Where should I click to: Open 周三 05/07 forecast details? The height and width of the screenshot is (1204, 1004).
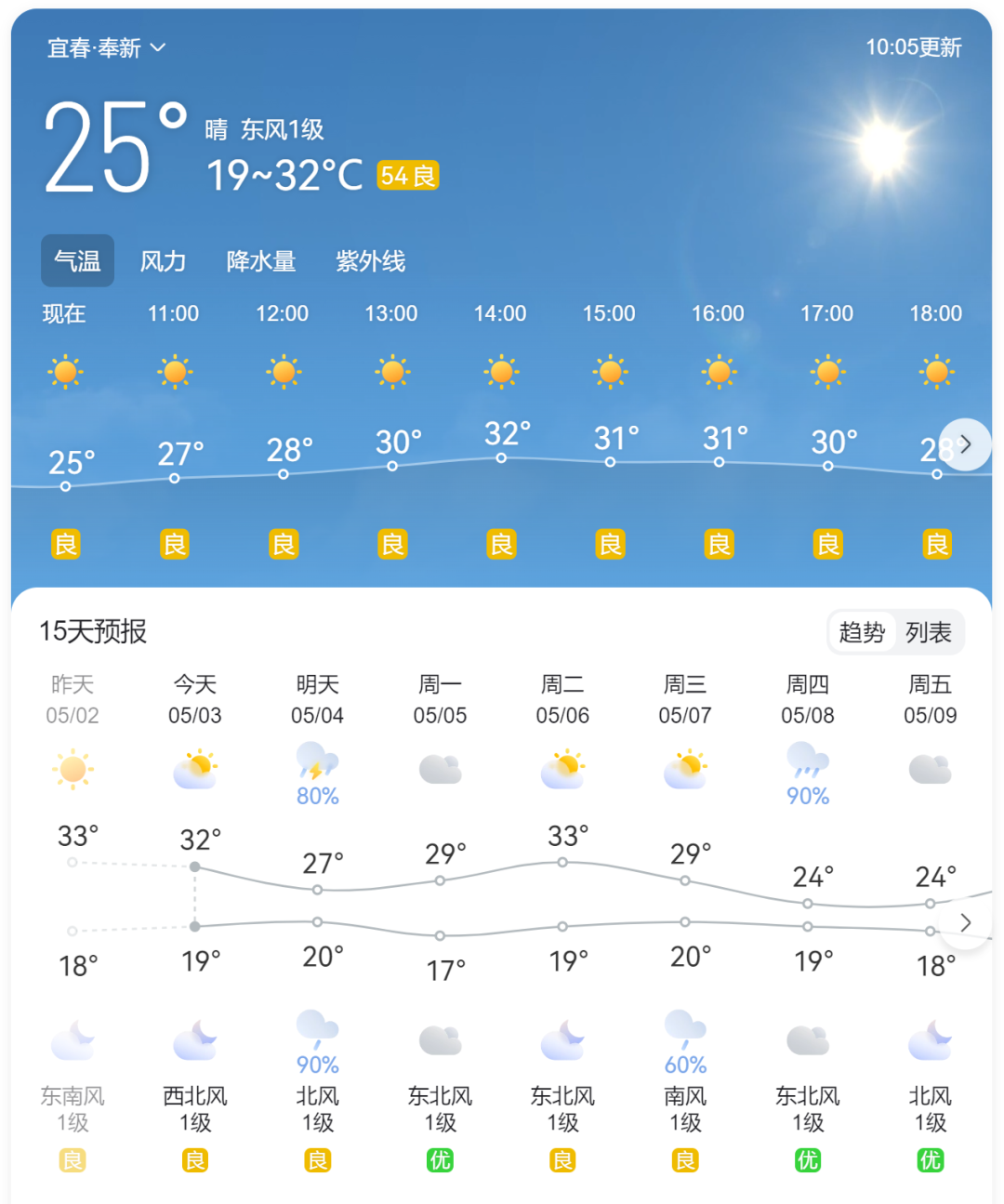[685, 699]
